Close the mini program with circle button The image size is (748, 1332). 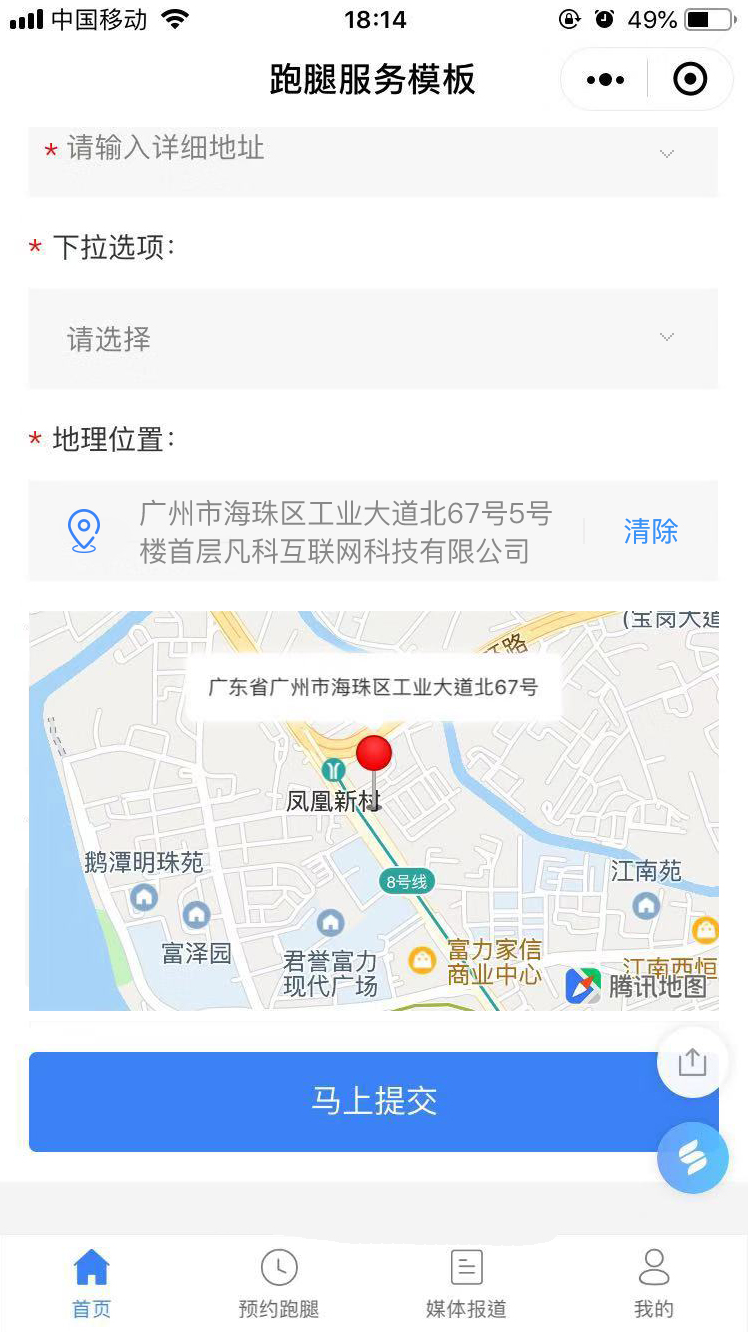click(690, 79)
